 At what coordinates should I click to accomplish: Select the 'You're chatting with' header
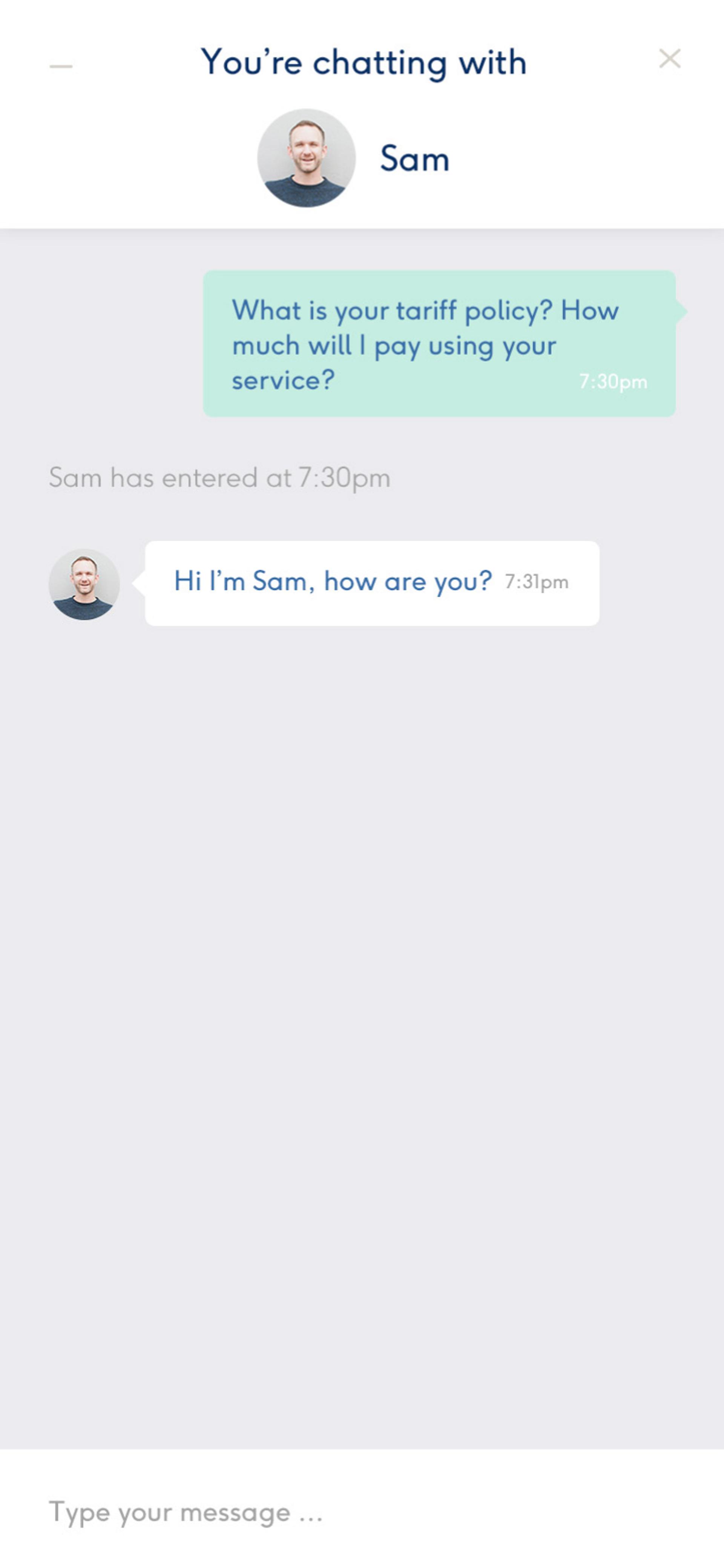[x=364, y=61]
